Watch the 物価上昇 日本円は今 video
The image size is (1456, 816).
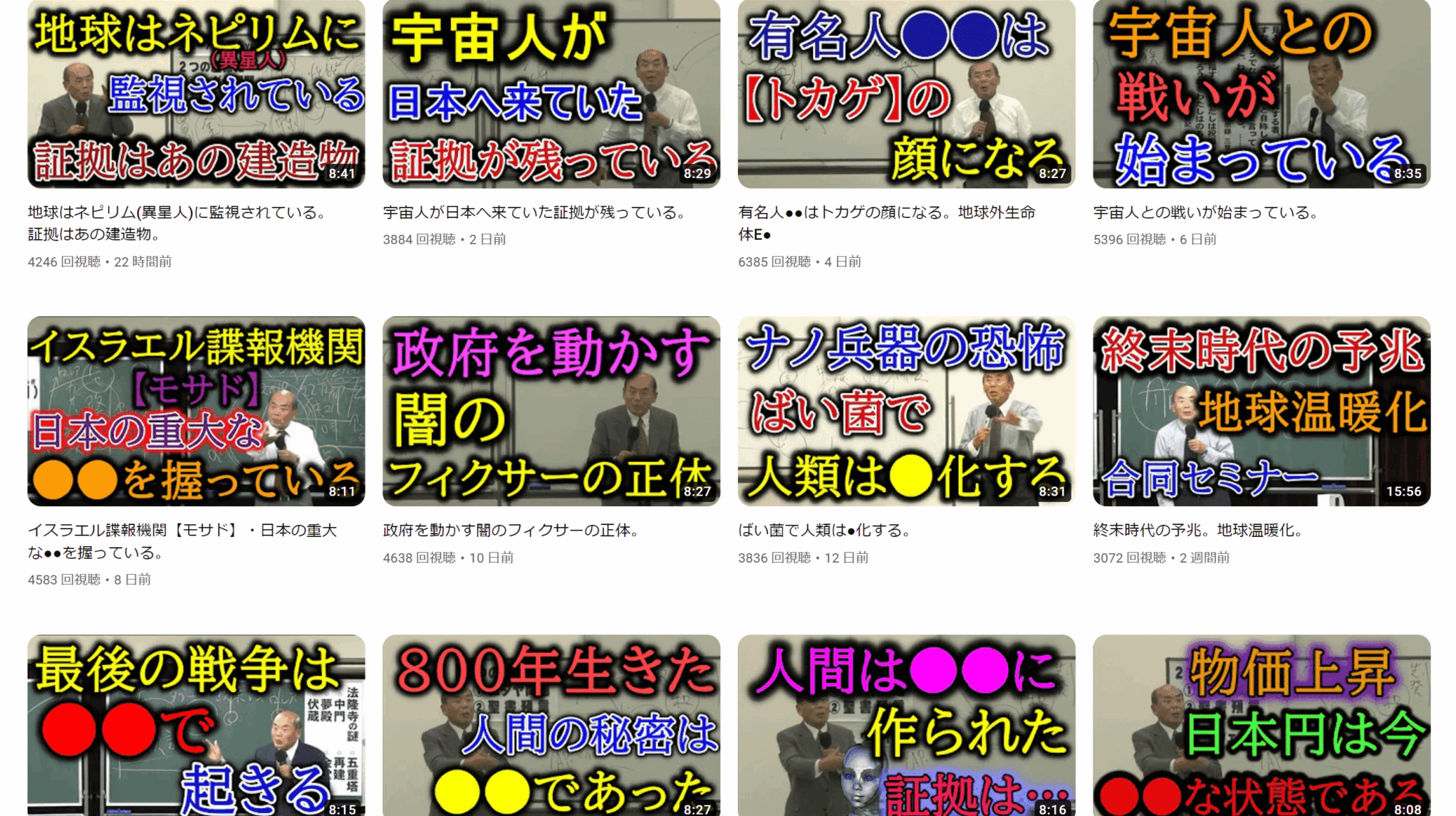click(x=1261, y=725)
